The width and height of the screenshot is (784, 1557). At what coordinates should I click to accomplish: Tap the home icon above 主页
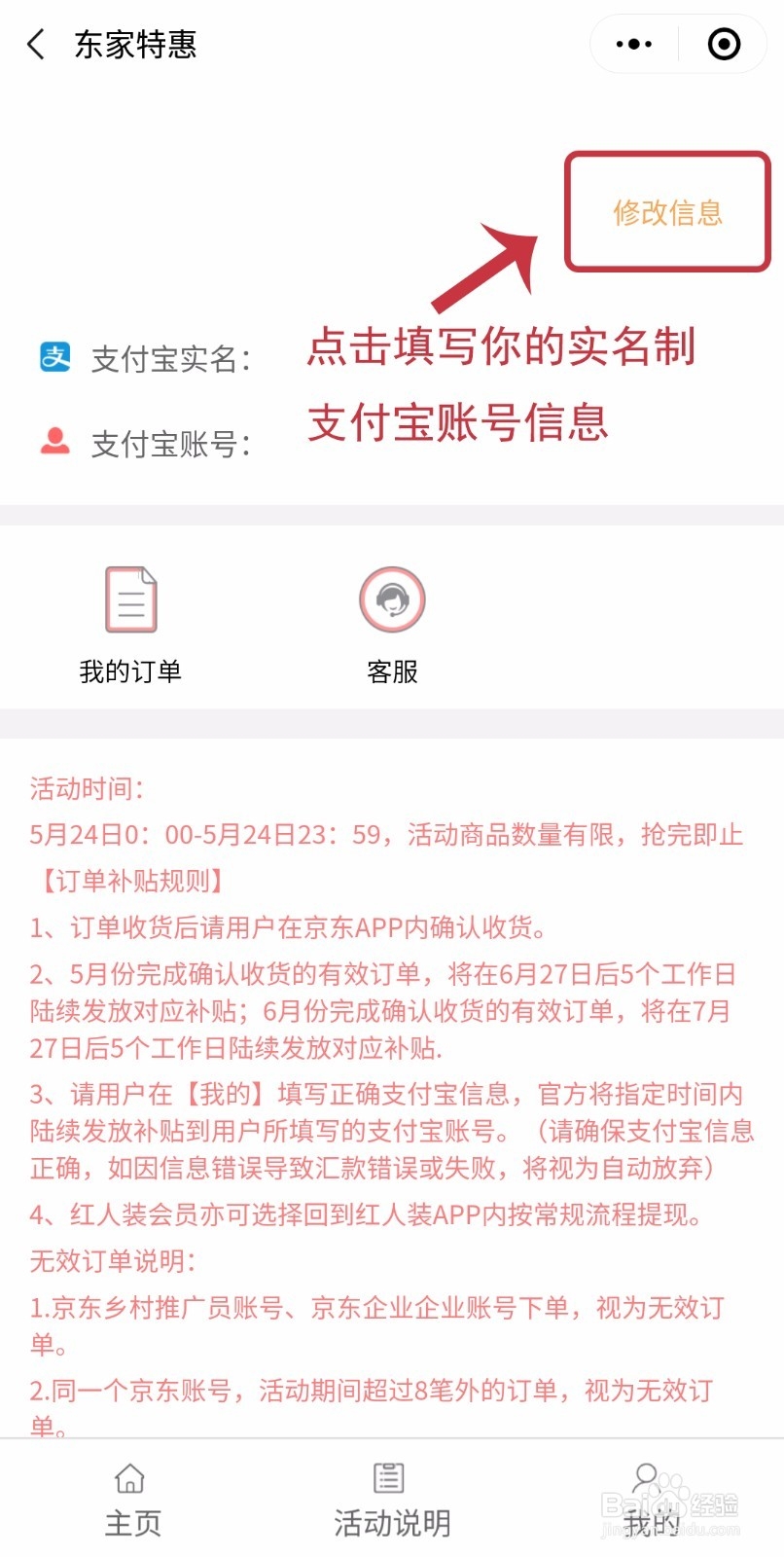click(131, 1478)
